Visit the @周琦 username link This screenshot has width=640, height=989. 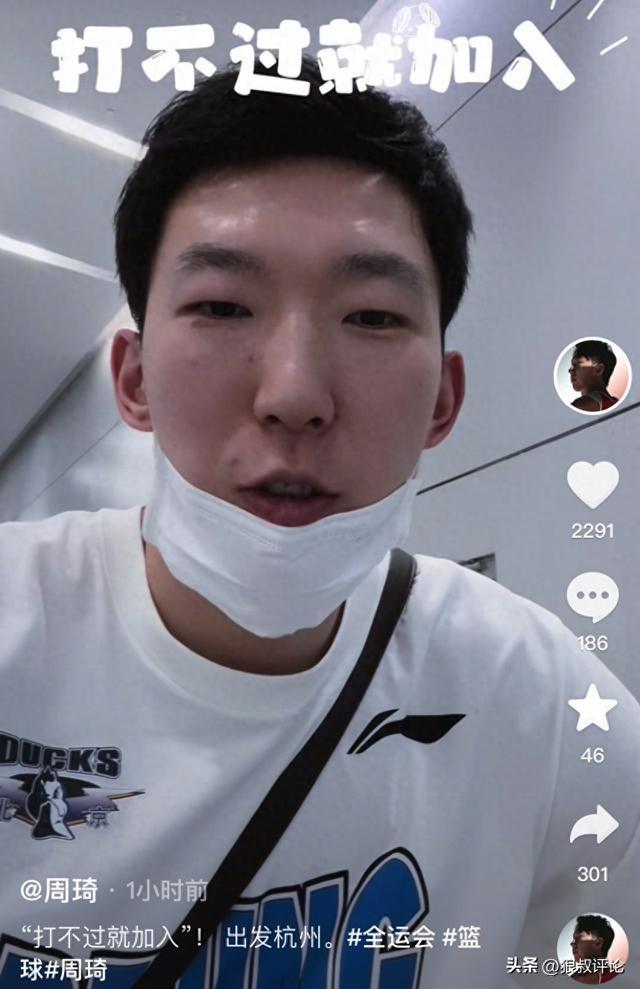tap(60, 889)
